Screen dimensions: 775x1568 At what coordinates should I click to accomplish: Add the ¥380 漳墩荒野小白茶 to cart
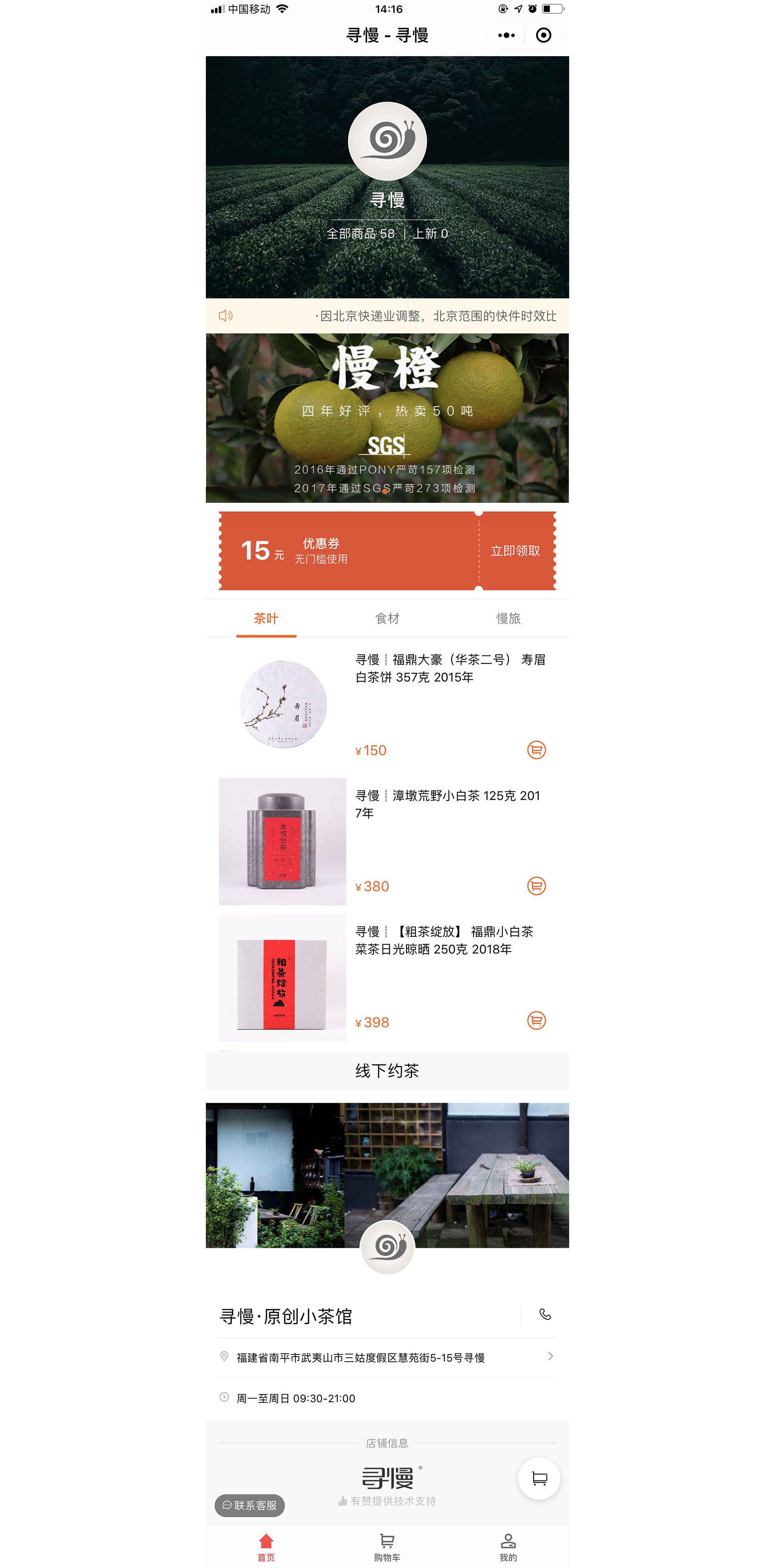tap(536, 886)
